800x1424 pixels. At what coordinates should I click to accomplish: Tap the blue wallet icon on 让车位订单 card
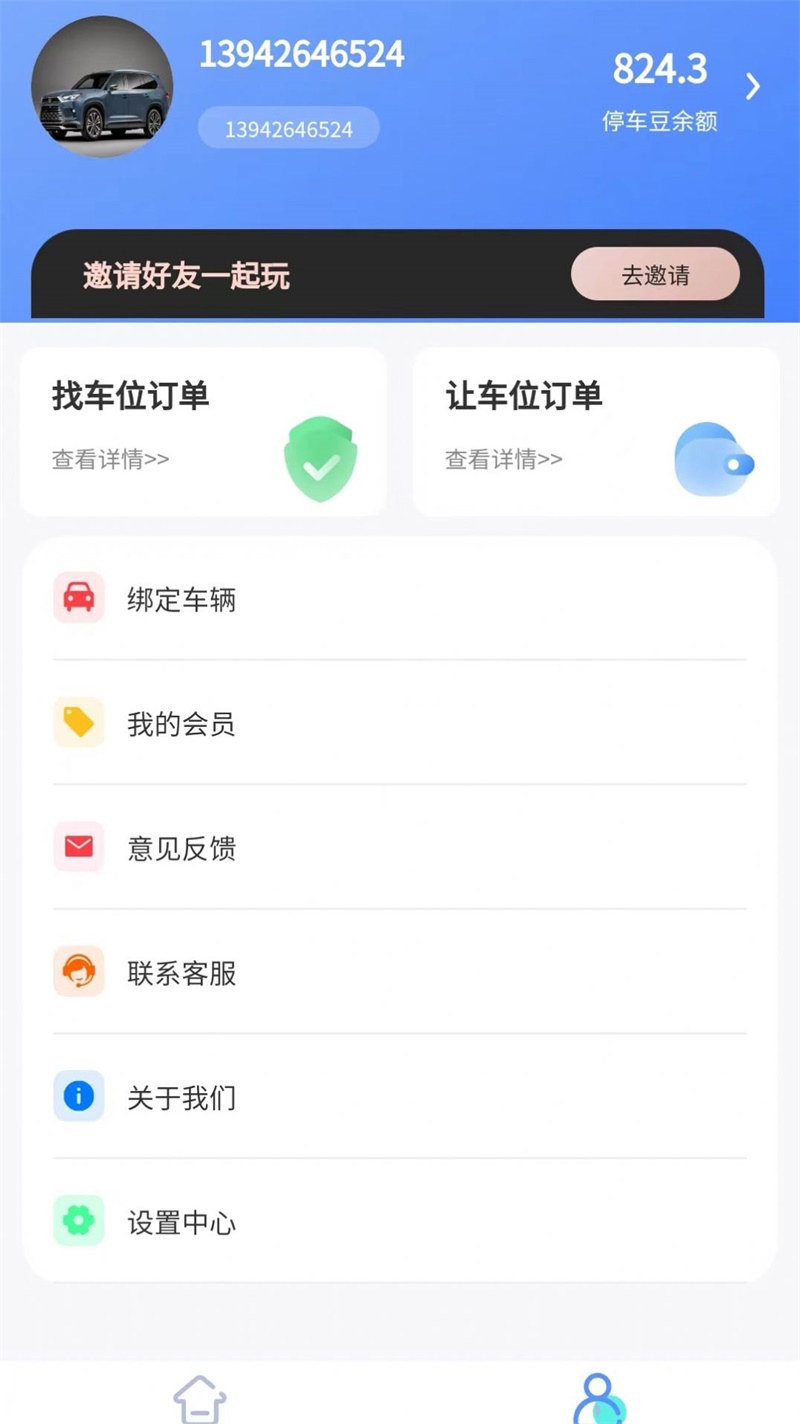[x=714, y=458]
